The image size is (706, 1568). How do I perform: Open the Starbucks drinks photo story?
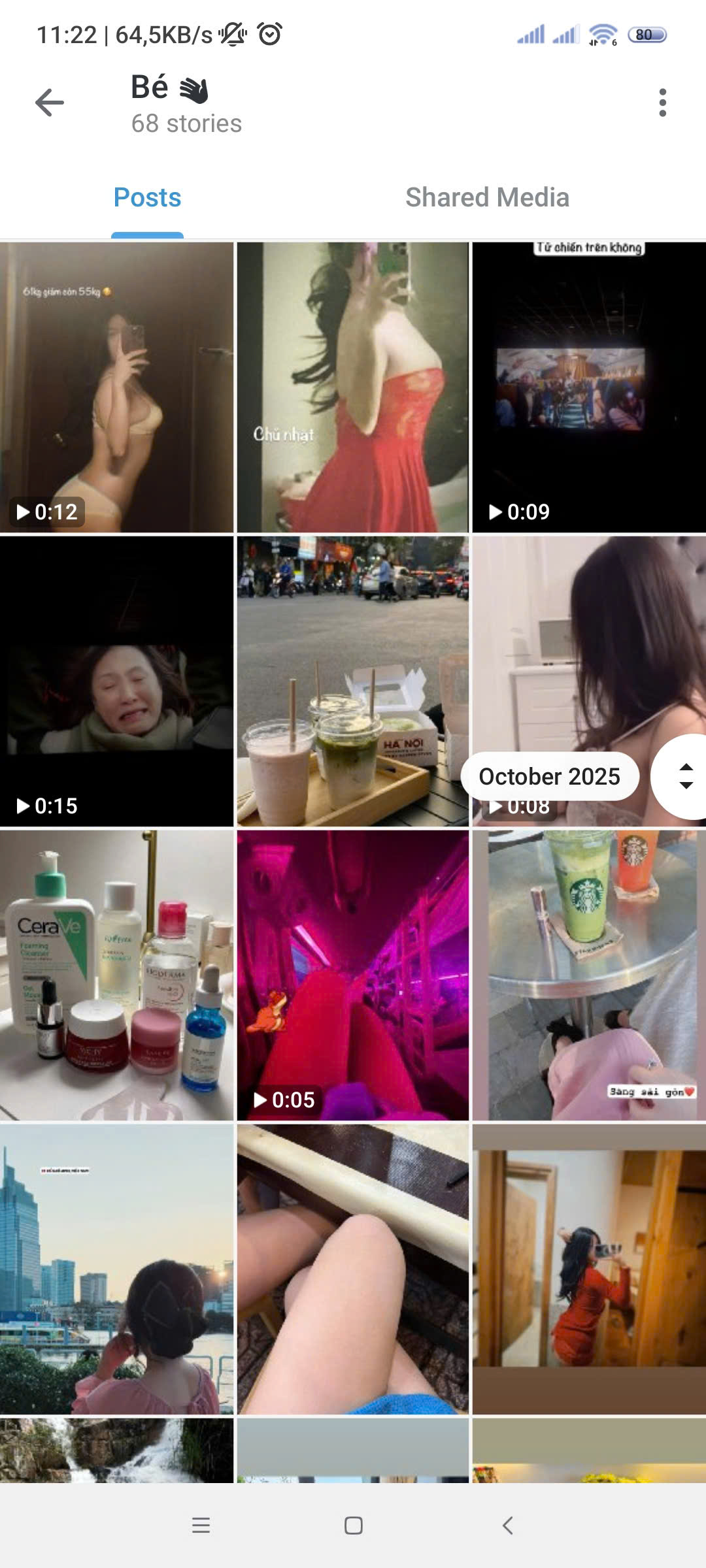[x=588, y=975]
